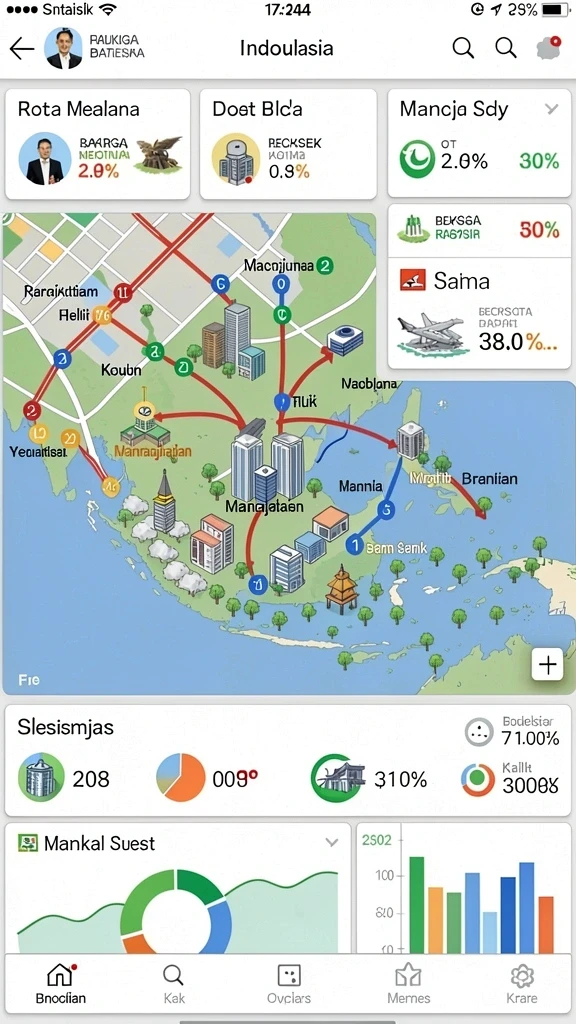Zoom in with the map plus button
This screenshot has width=576, height=1024.
pos(547,665)
